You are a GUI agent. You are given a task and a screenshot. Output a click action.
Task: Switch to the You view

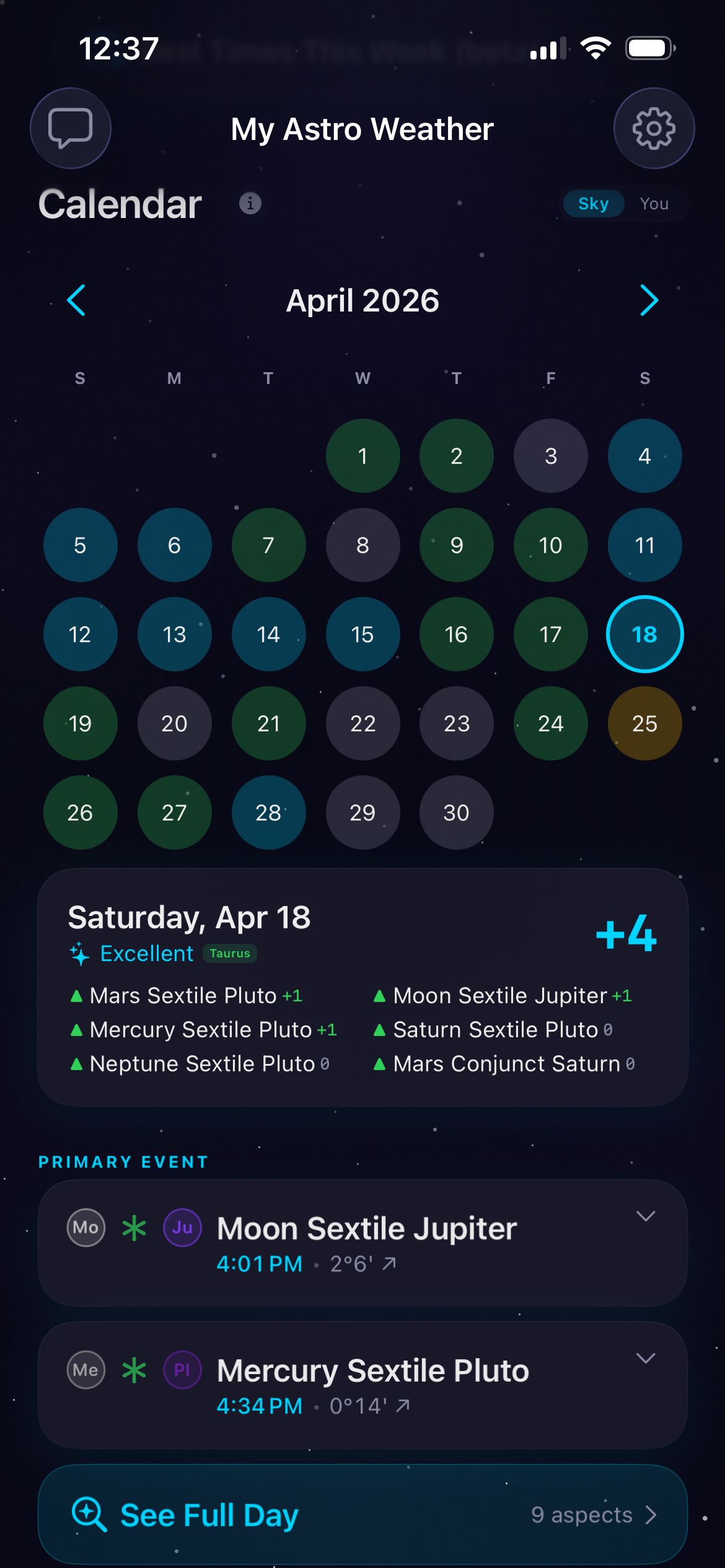click(654, 204)
